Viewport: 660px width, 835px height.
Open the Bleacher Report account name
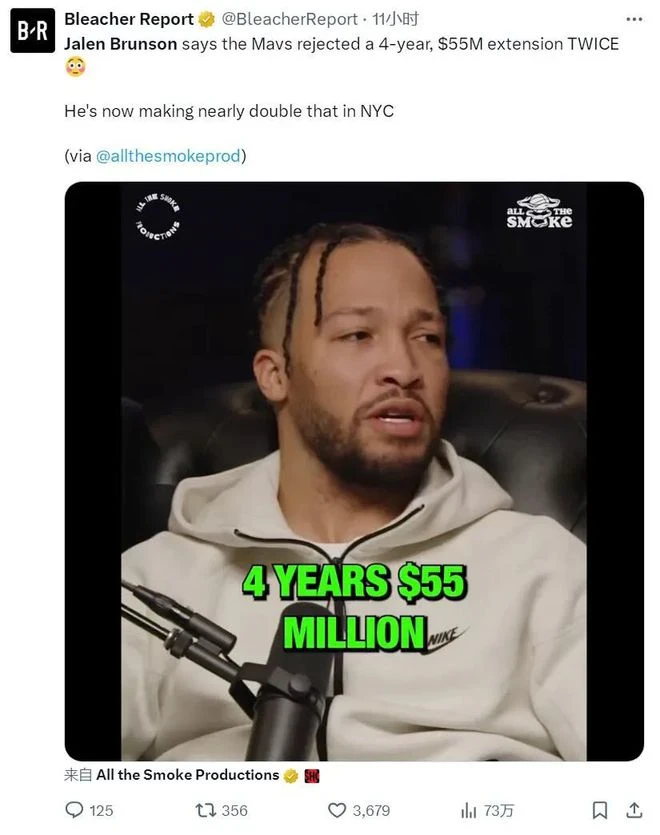point(128,19)
